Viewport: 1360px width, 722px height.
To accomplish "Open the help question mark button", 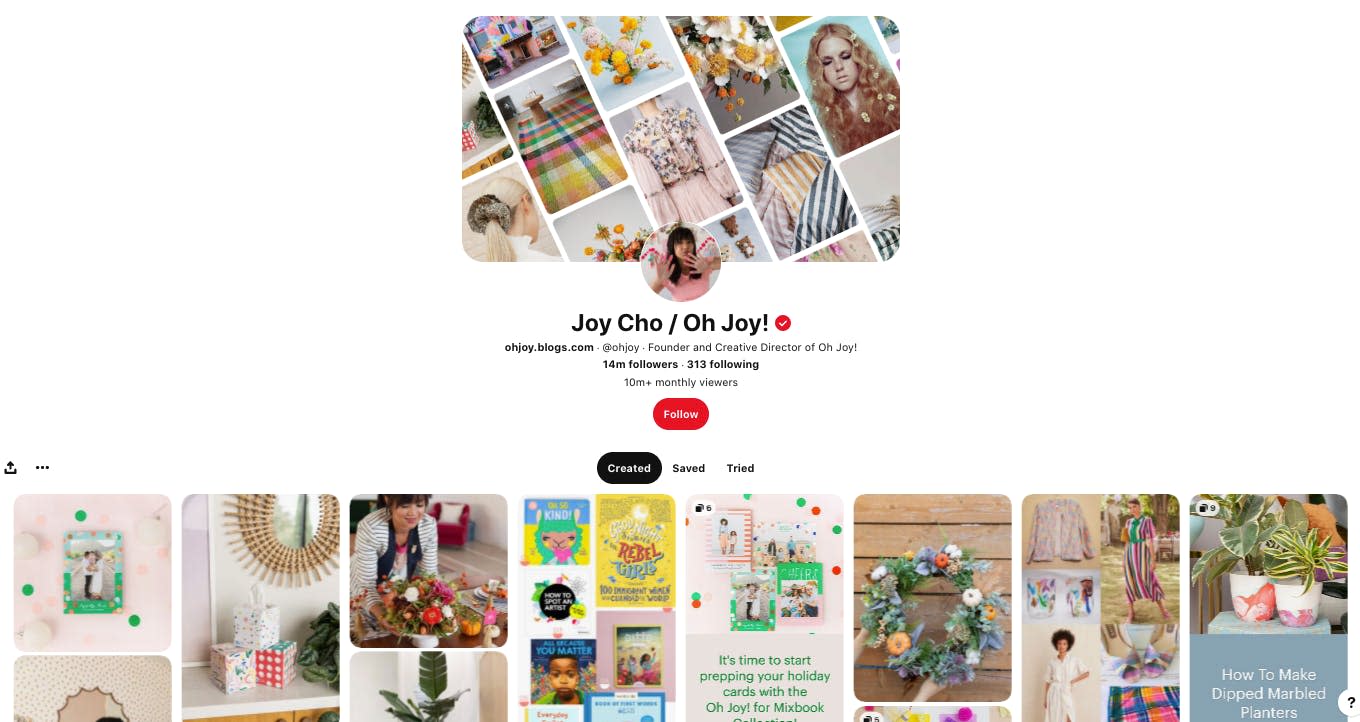I will point(1351,703).
